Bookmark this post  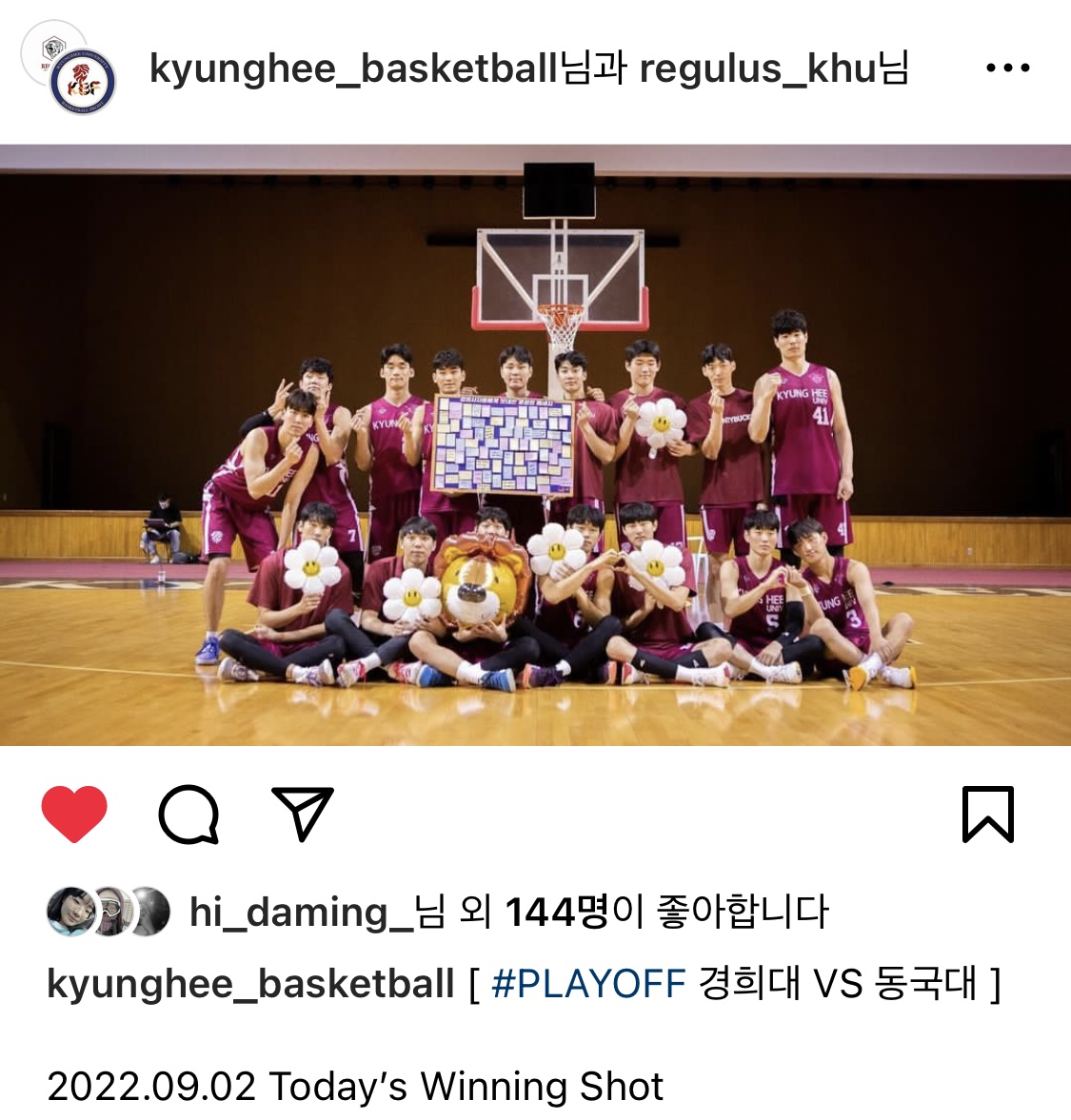tap(987, 815)
